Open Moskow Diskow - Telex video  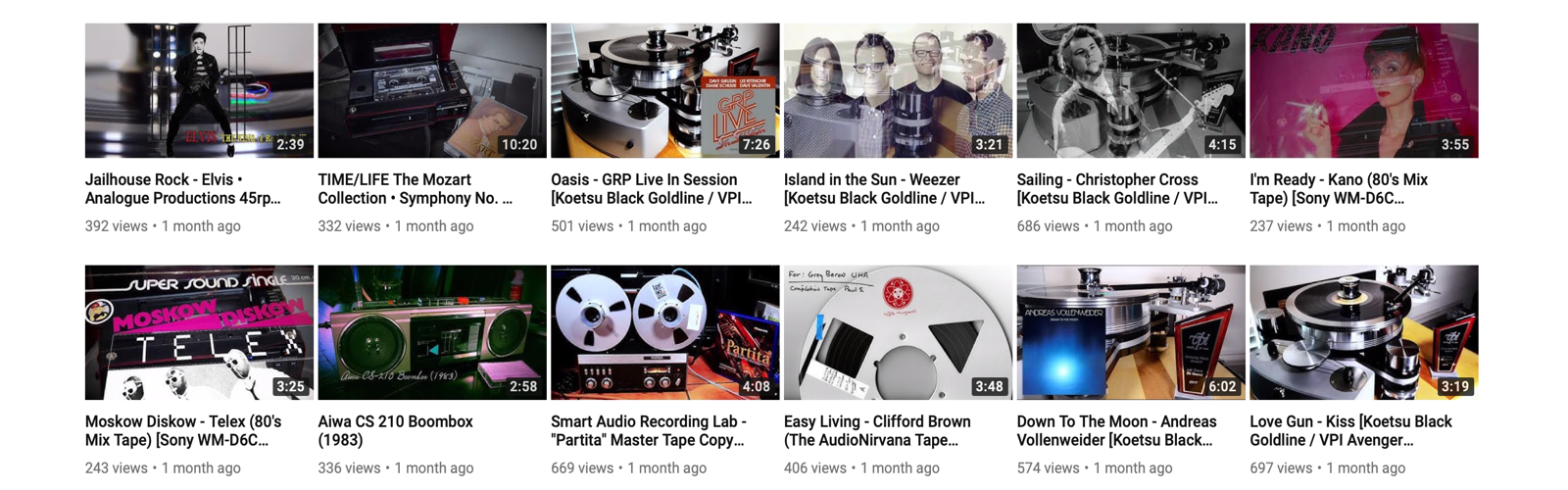click(199, 332)
